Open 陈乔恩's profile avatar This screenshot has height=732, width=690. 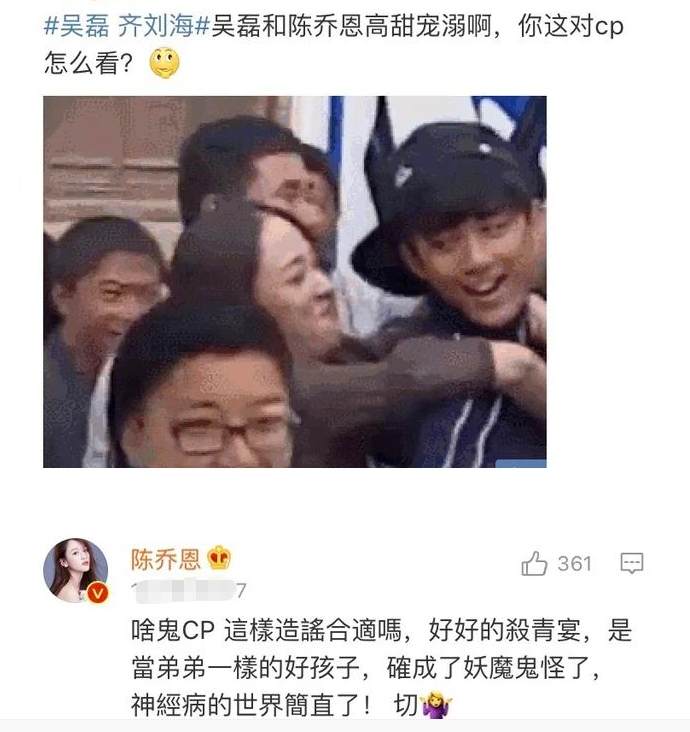(75, 570)
